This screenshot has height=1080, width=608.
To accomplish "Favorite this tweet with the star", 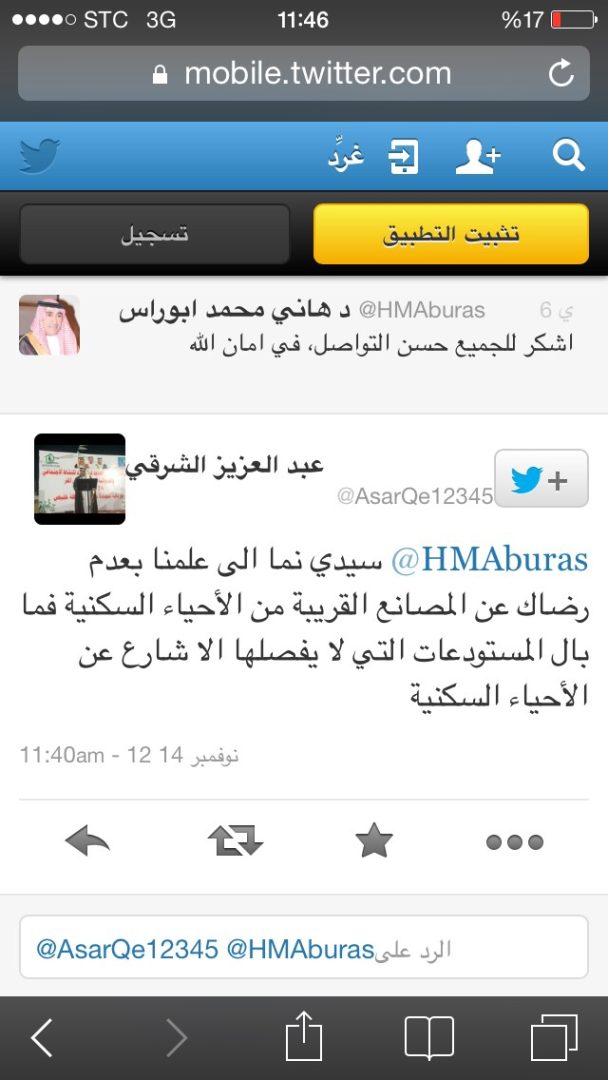I will point(374,841).
